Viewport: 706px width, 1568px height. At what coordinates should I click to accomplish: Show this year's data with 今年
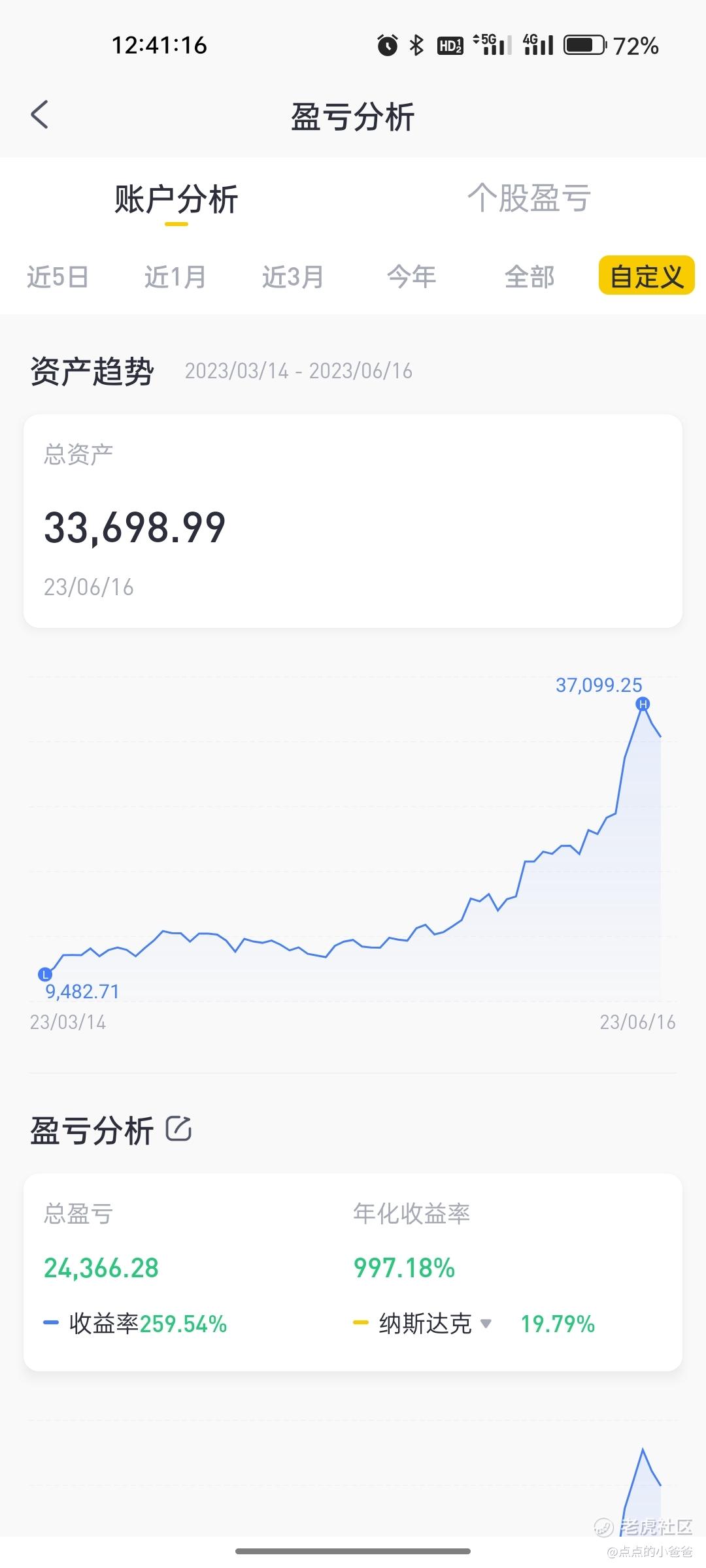click(411, 276)
